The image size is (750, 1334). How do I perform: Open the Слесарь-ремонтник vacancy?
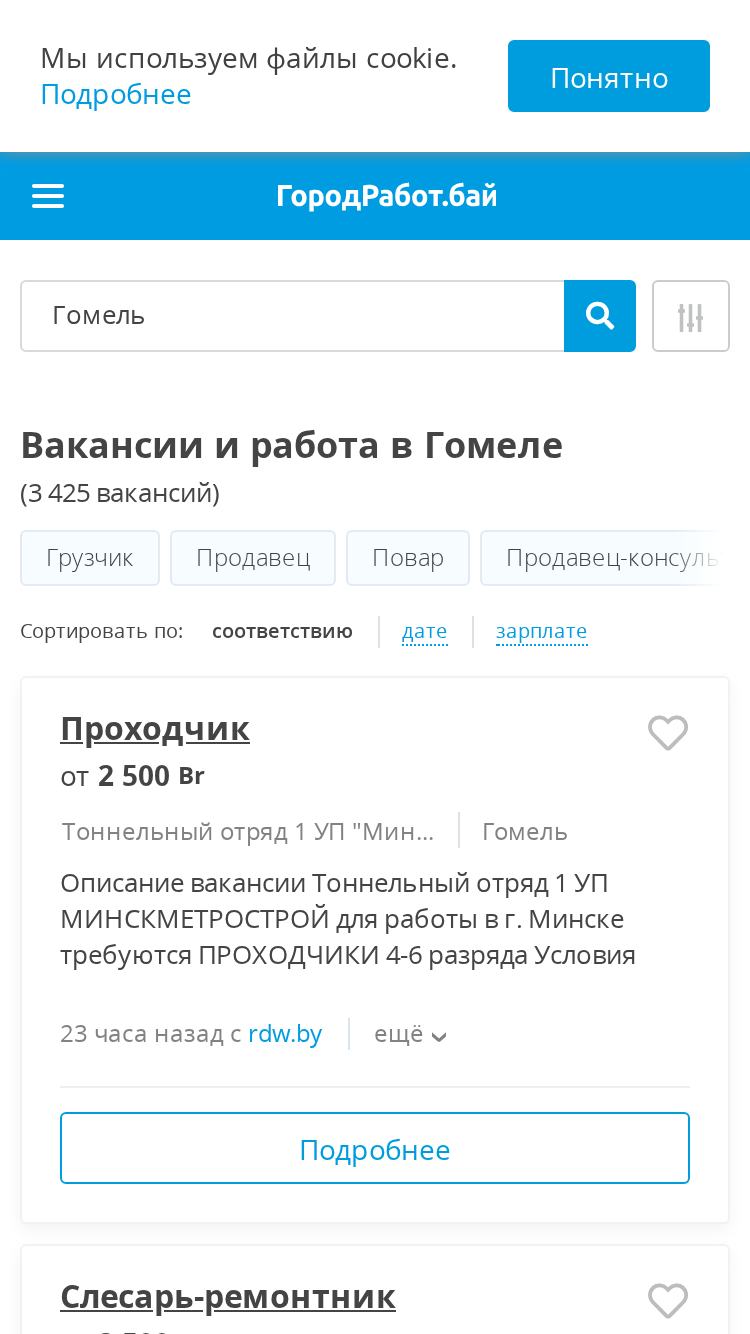point(228,1297)
